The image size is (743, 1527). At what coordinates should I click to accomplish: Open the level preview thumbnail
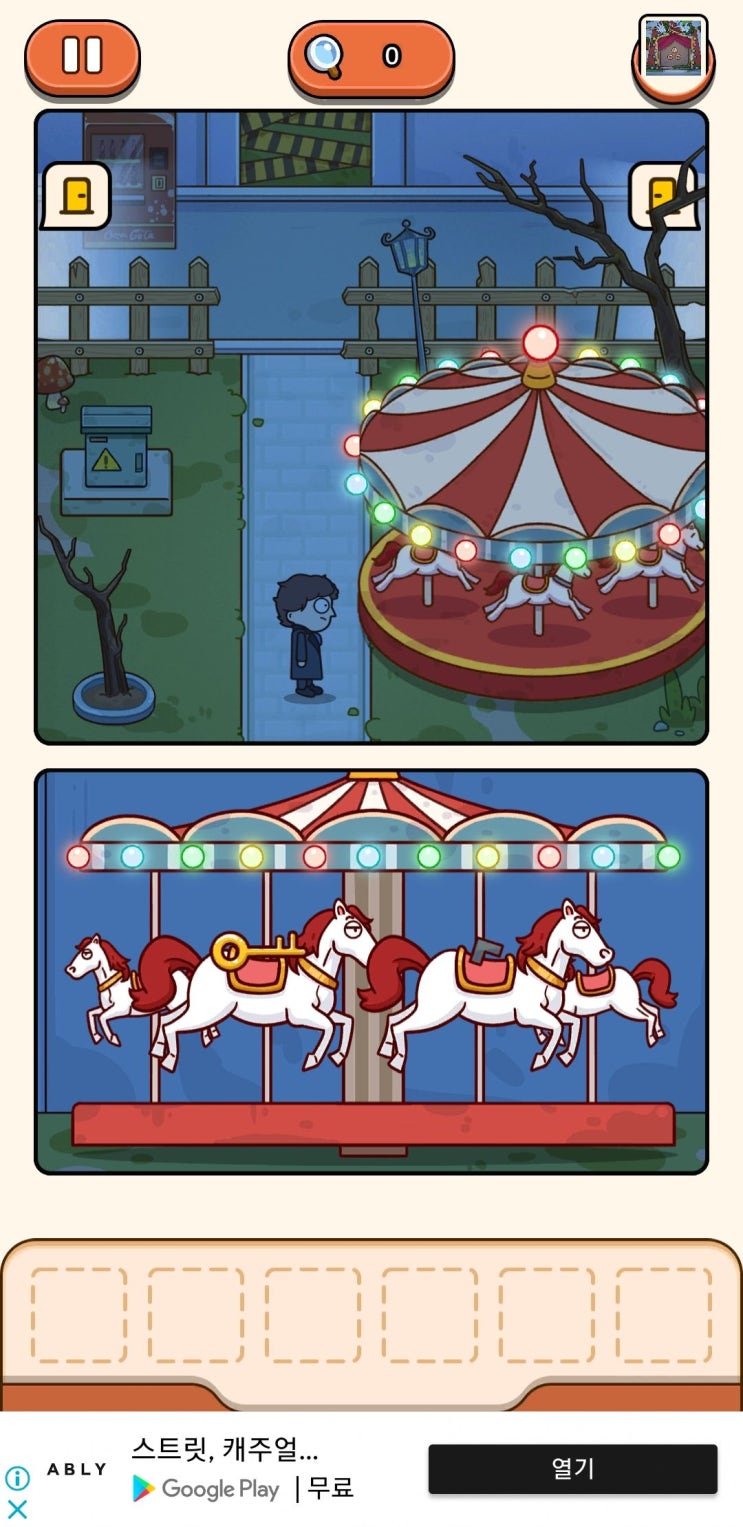coord(673,50)
